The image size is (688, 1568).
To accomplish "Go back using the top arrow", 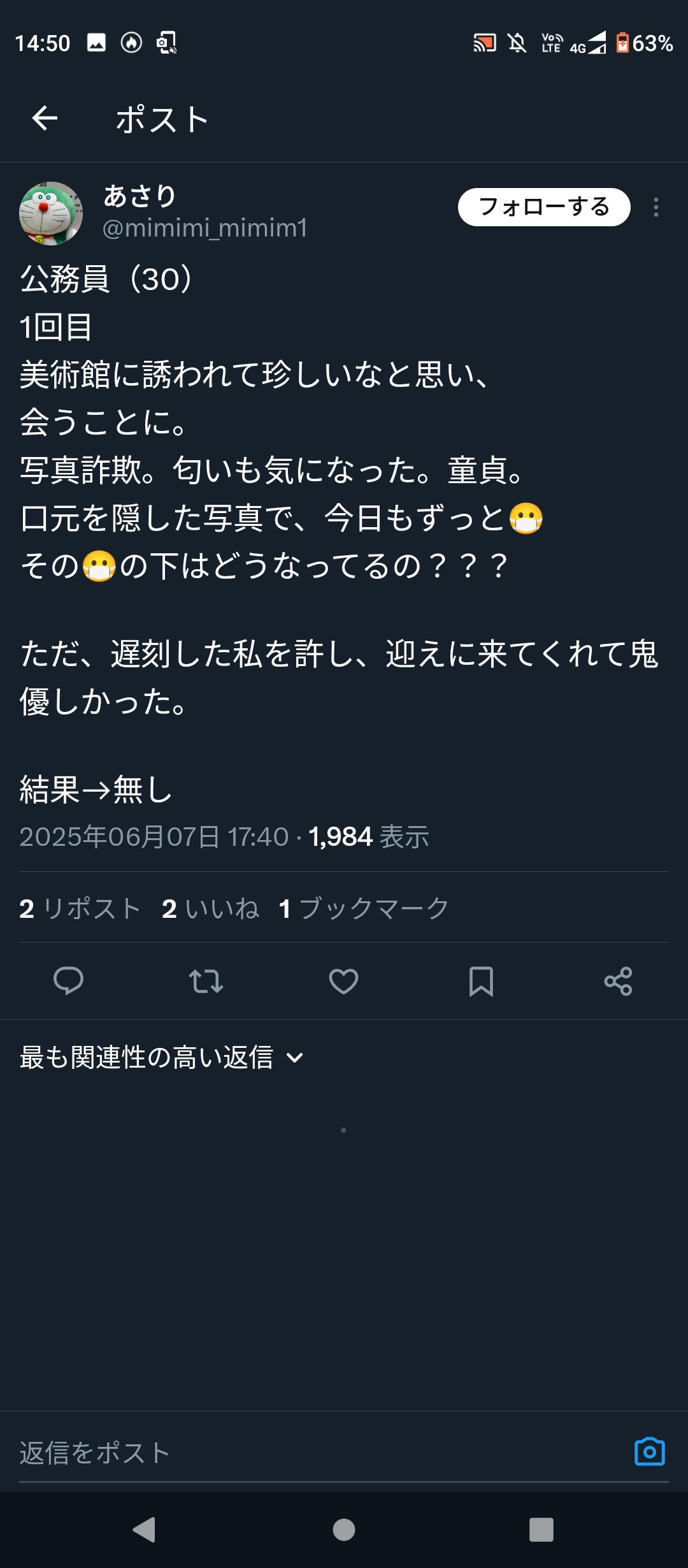I will click(x=45, y=119).
